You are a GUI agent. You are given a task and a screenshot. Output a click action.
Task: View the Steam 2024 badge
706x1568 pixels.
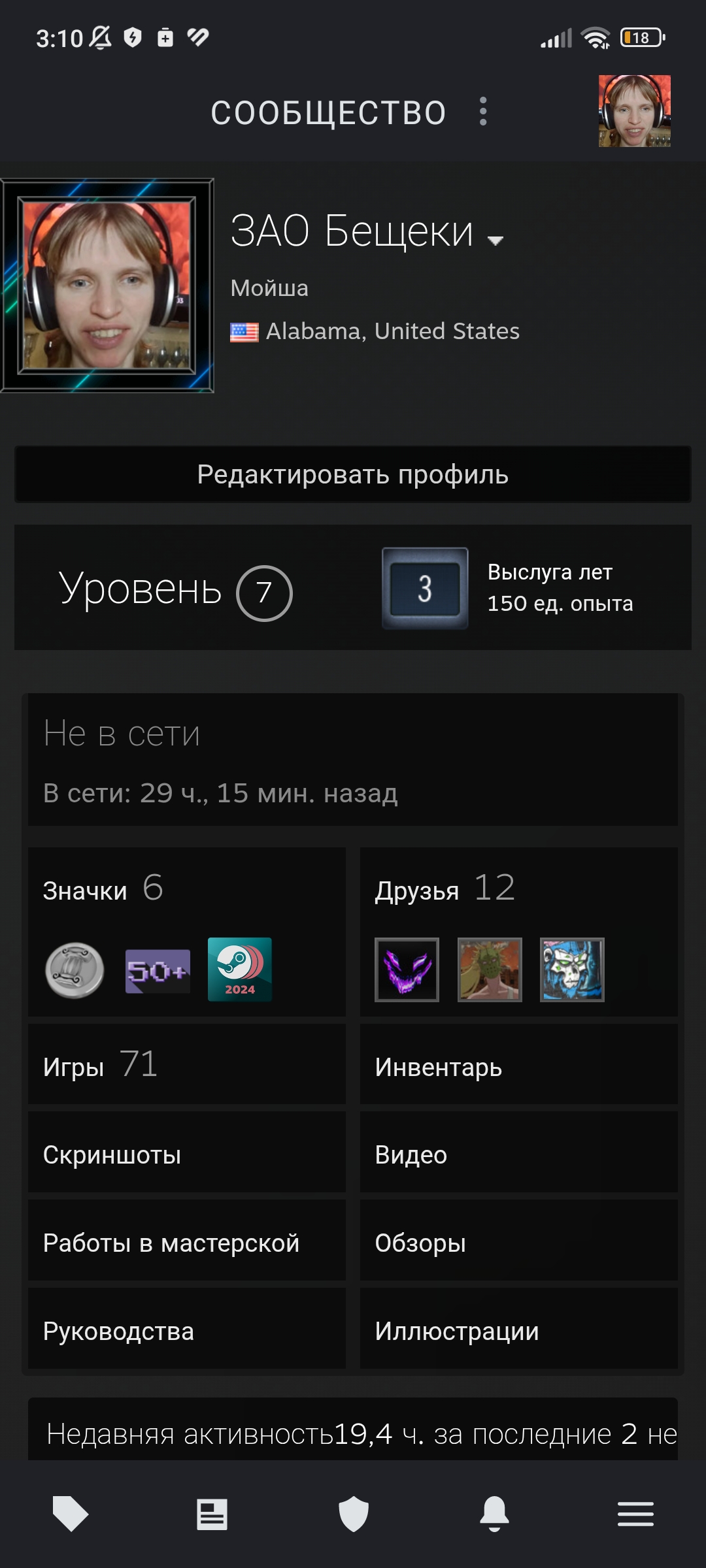tap(240, 970)
